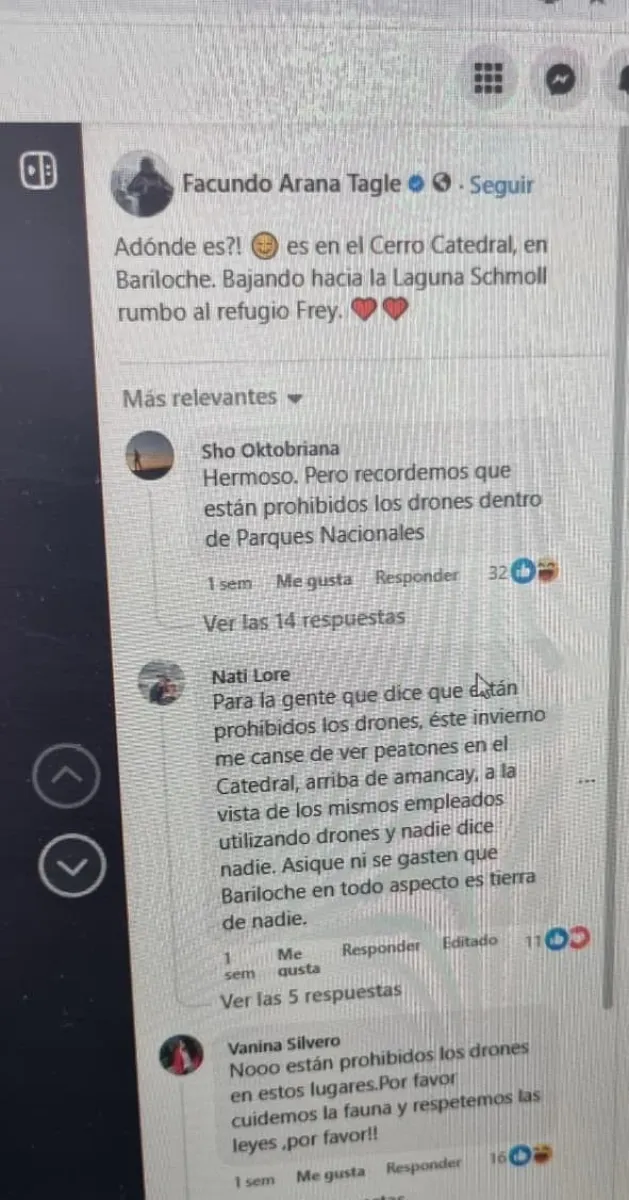Go to next post with down arrow
This screenshot has height=1200, width=629.
(x=71, y=865)
